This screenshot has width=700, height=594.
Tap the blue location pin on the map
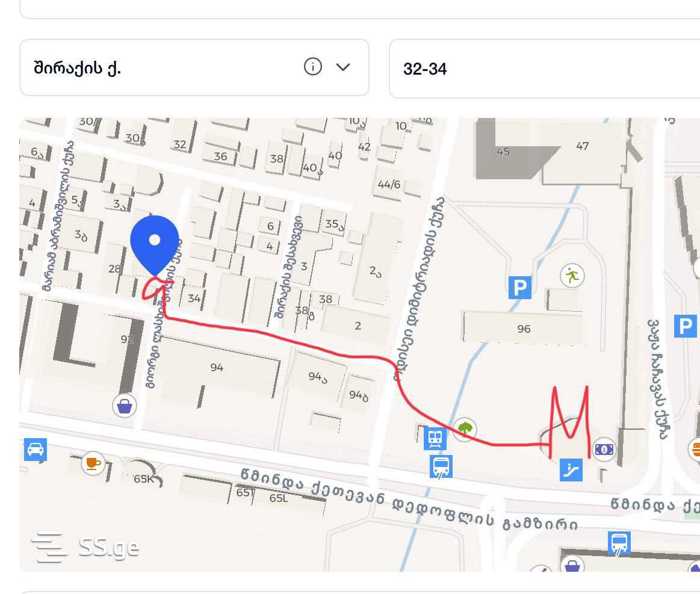(155, 243)
